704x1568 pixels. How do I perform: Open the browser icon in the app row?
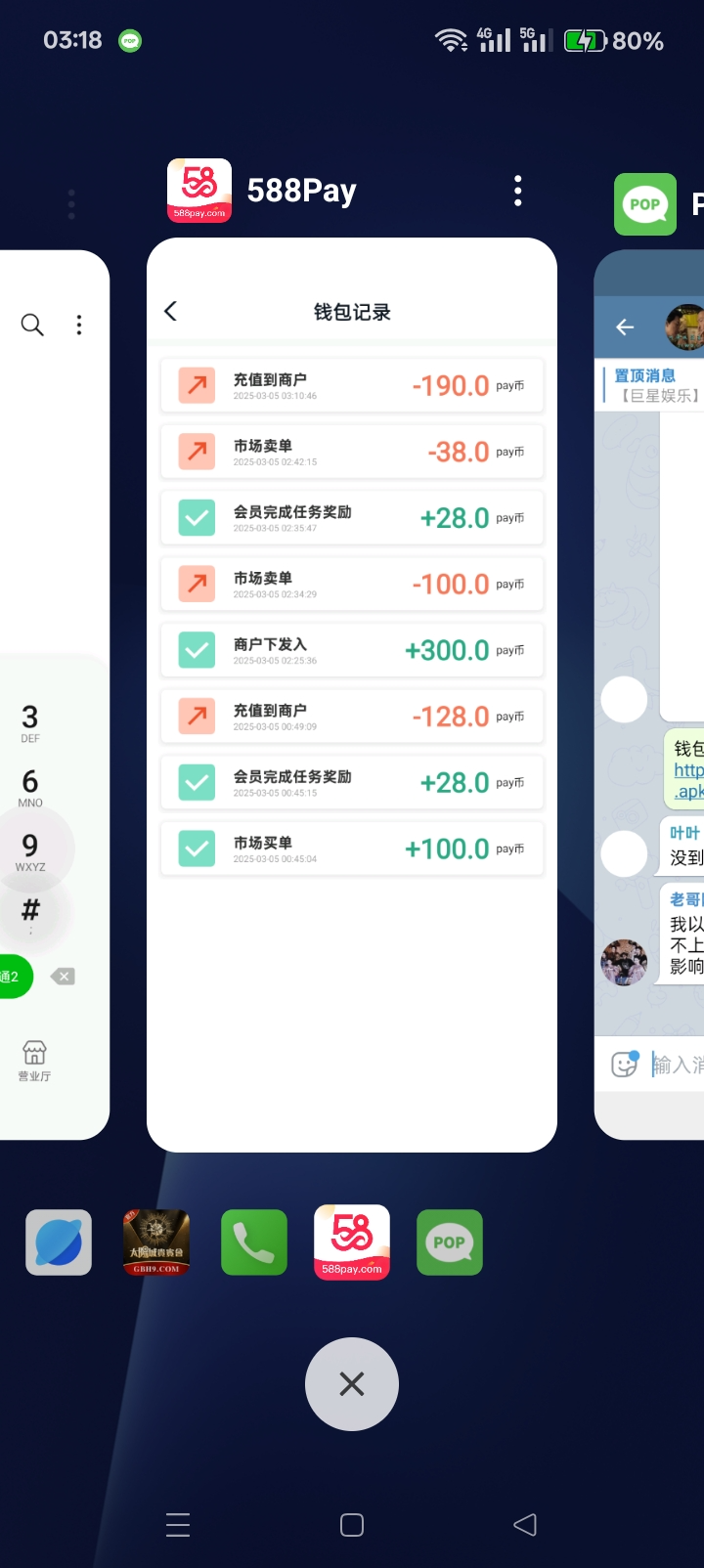(59, 1242)
